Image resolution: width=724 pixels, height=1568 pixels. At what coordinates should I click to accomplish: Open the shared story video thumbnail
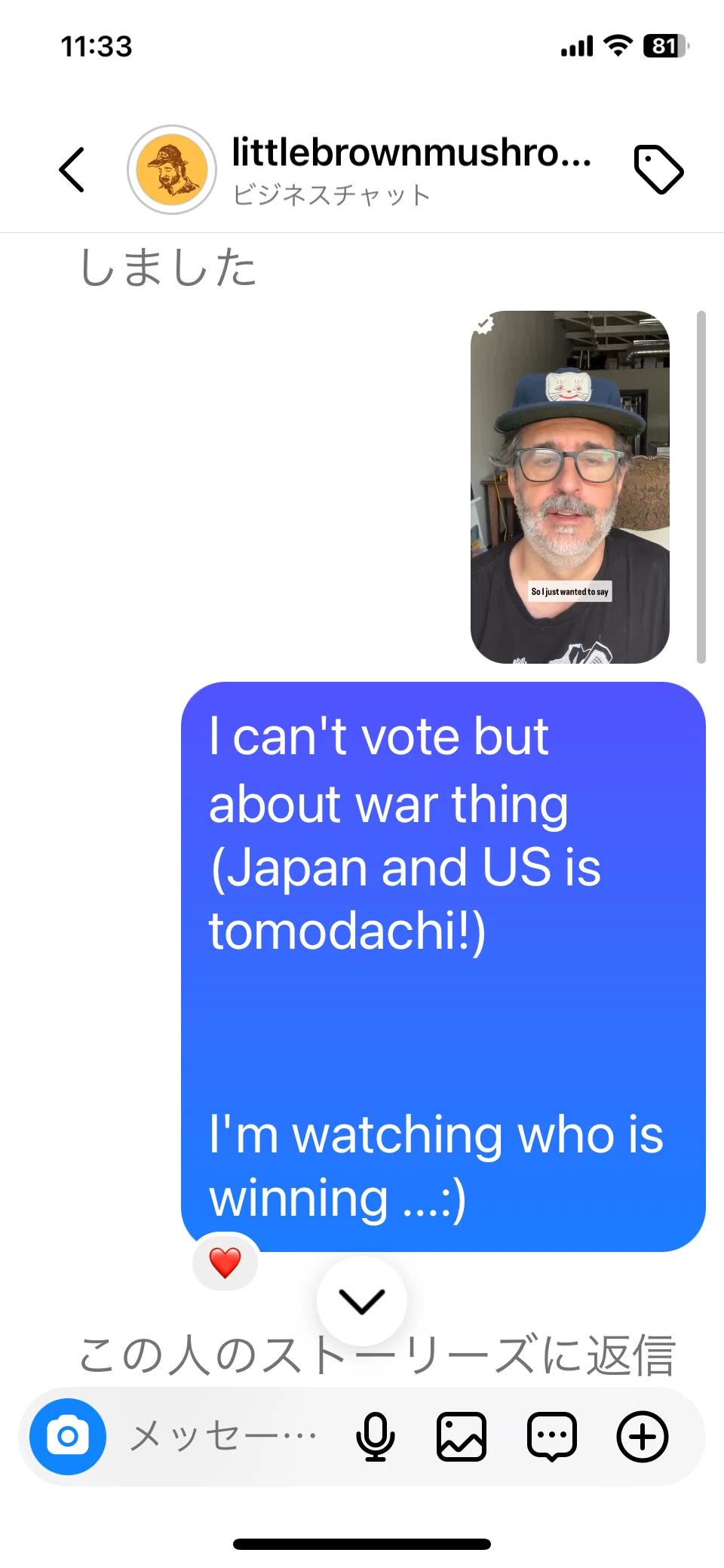click(570, 487)
